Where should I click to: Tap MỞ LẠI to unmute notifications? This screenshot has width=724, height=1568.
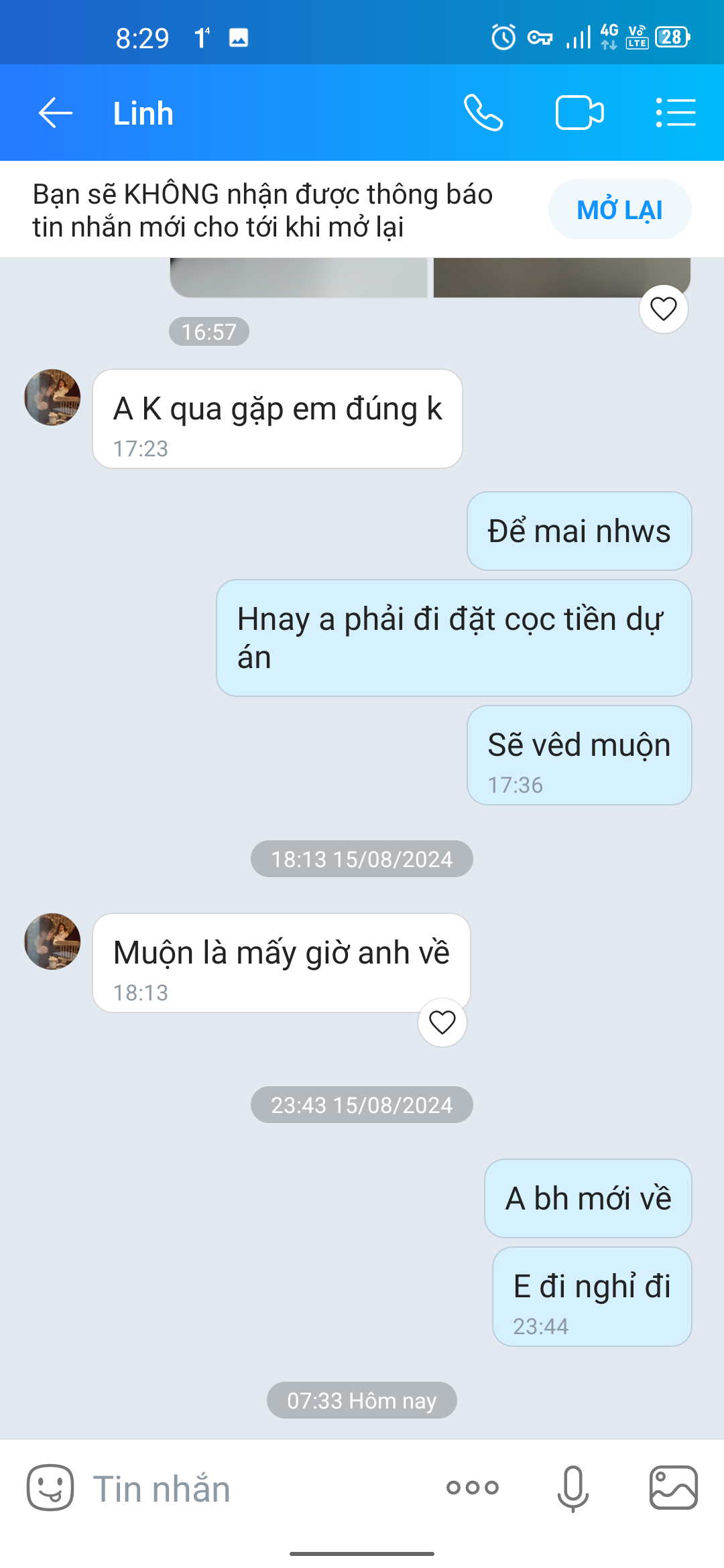coord(619,210)
